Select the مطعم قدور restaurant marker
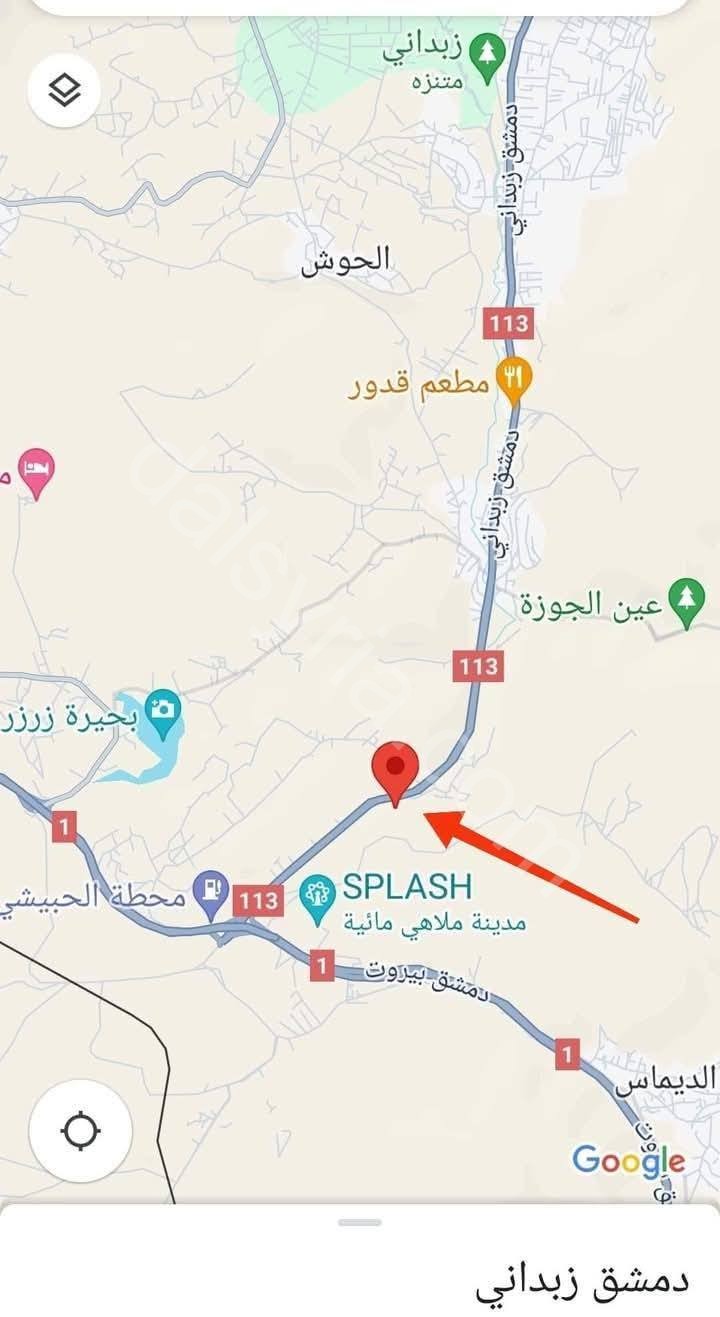 coord(513,379)
